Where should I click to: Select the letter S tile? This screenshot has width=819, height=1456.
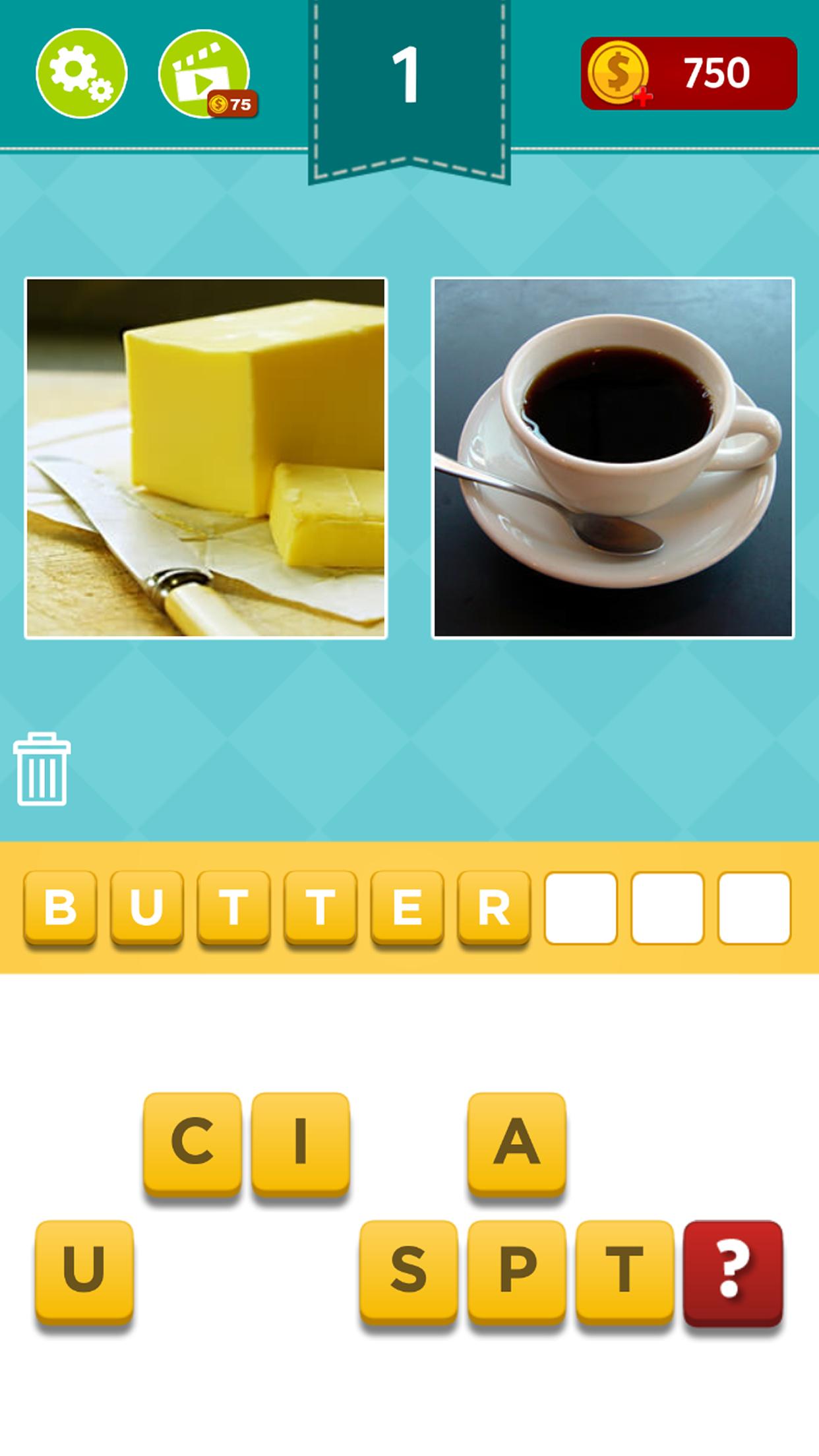(x=408, y=1271)
